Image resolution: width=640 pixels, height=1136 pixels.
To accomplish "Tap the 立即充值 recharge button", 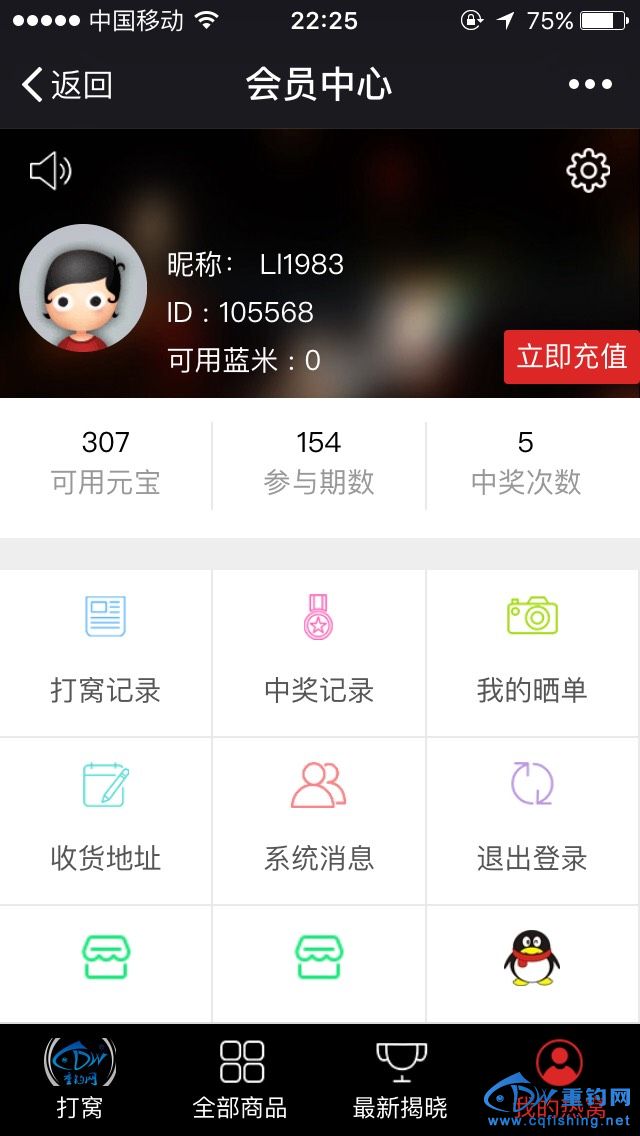I will tap(571, 356).
